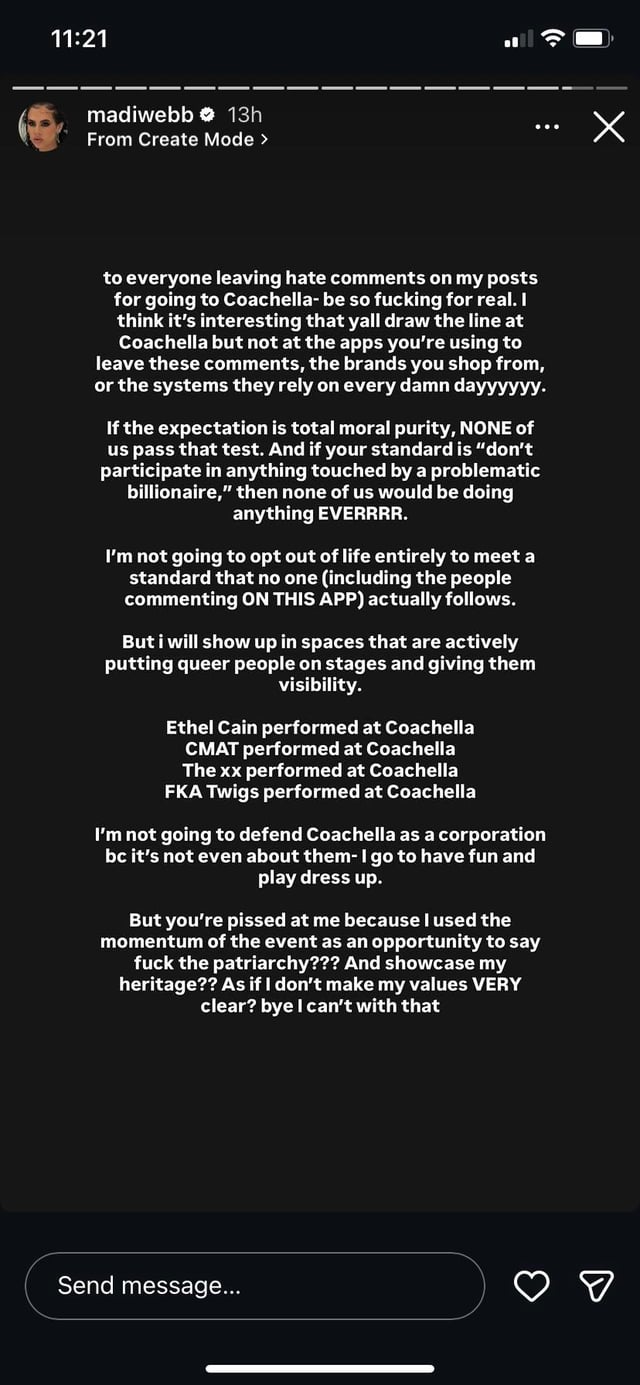Viewport: 640px width, 1385px height.
Task: Share this story via the paper plane
Action: [x=596, y=1286]
